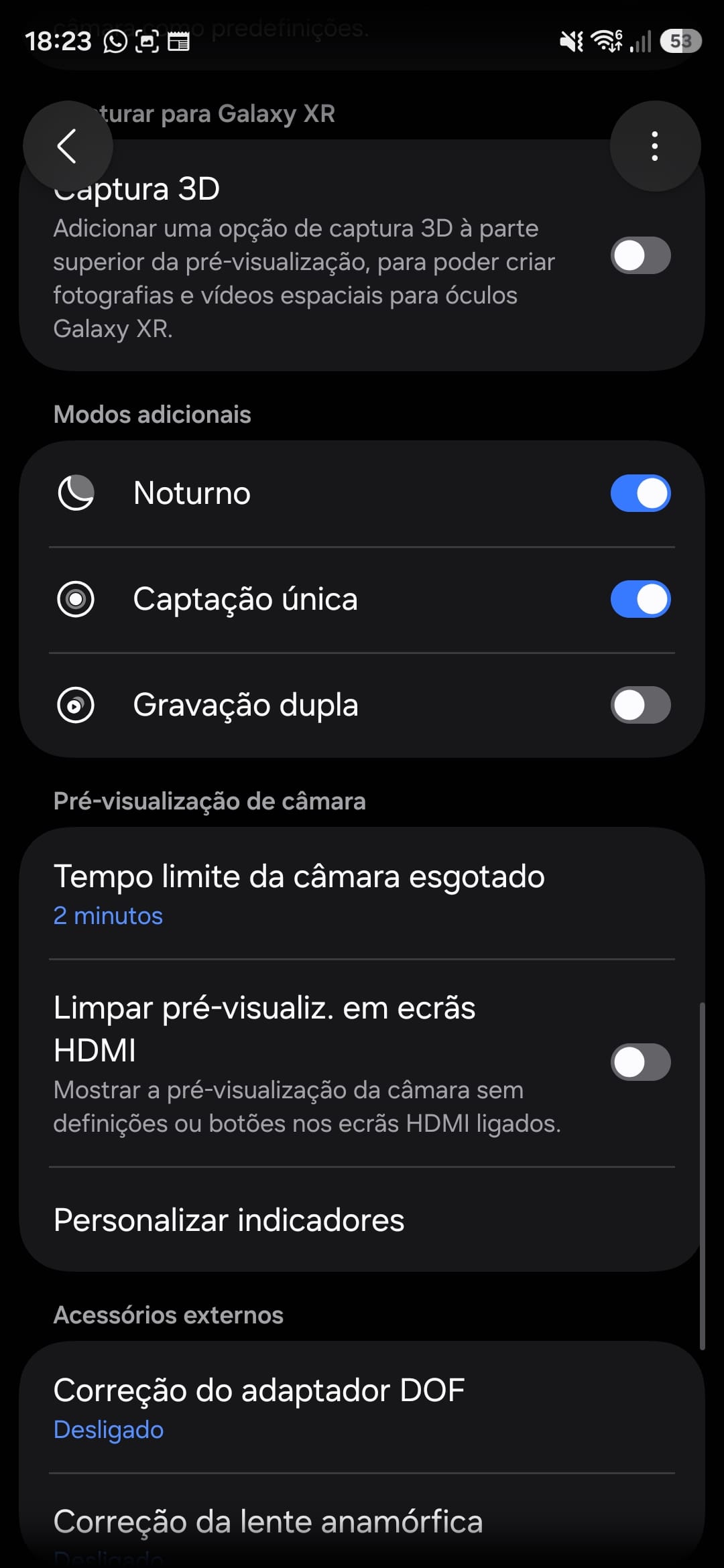Turn off the Noturno mode
Screen dimensions: 724x1568
640,493
